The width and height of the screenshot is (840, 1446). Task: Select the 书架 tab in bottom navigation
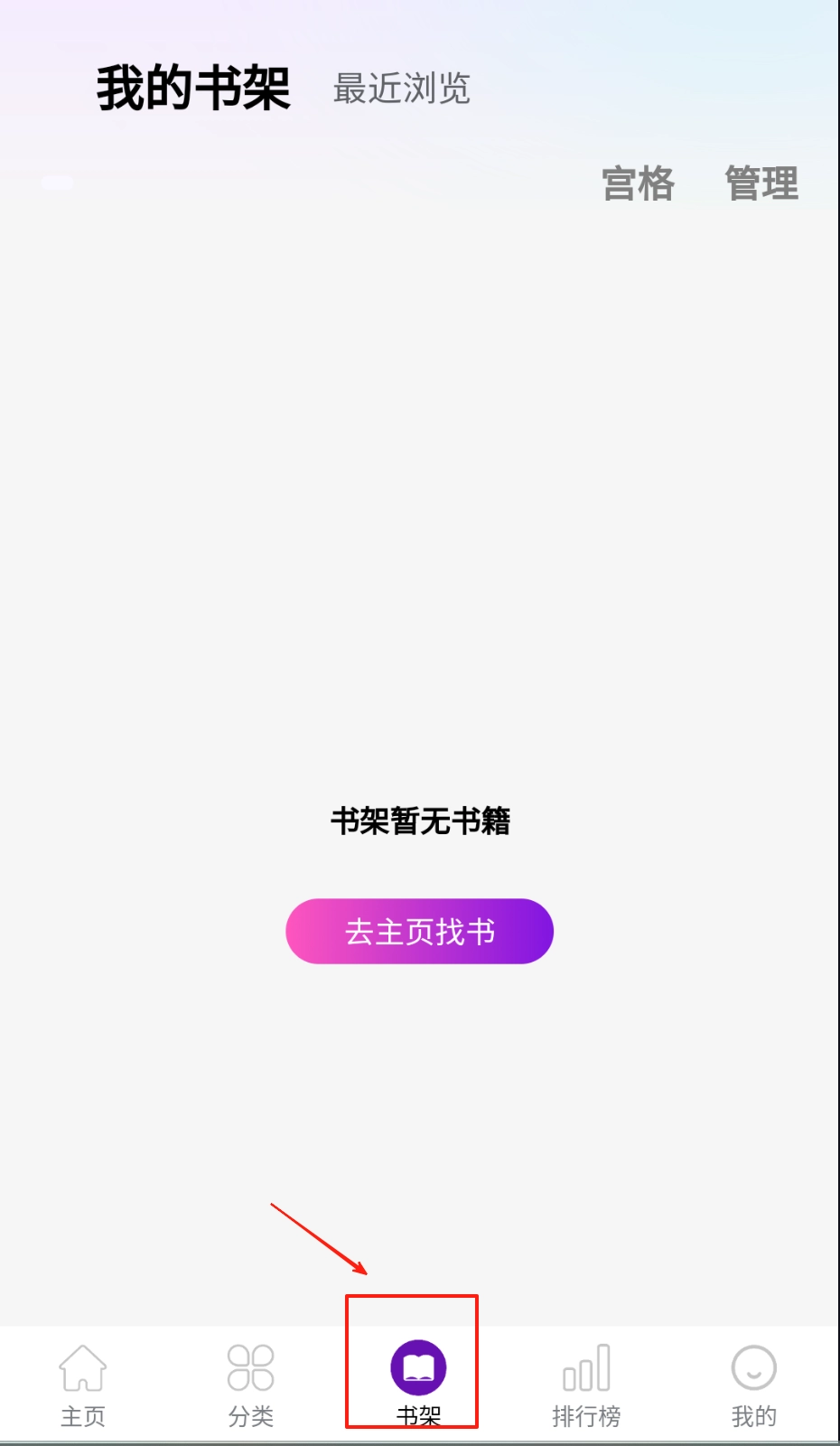point(418,1381)
